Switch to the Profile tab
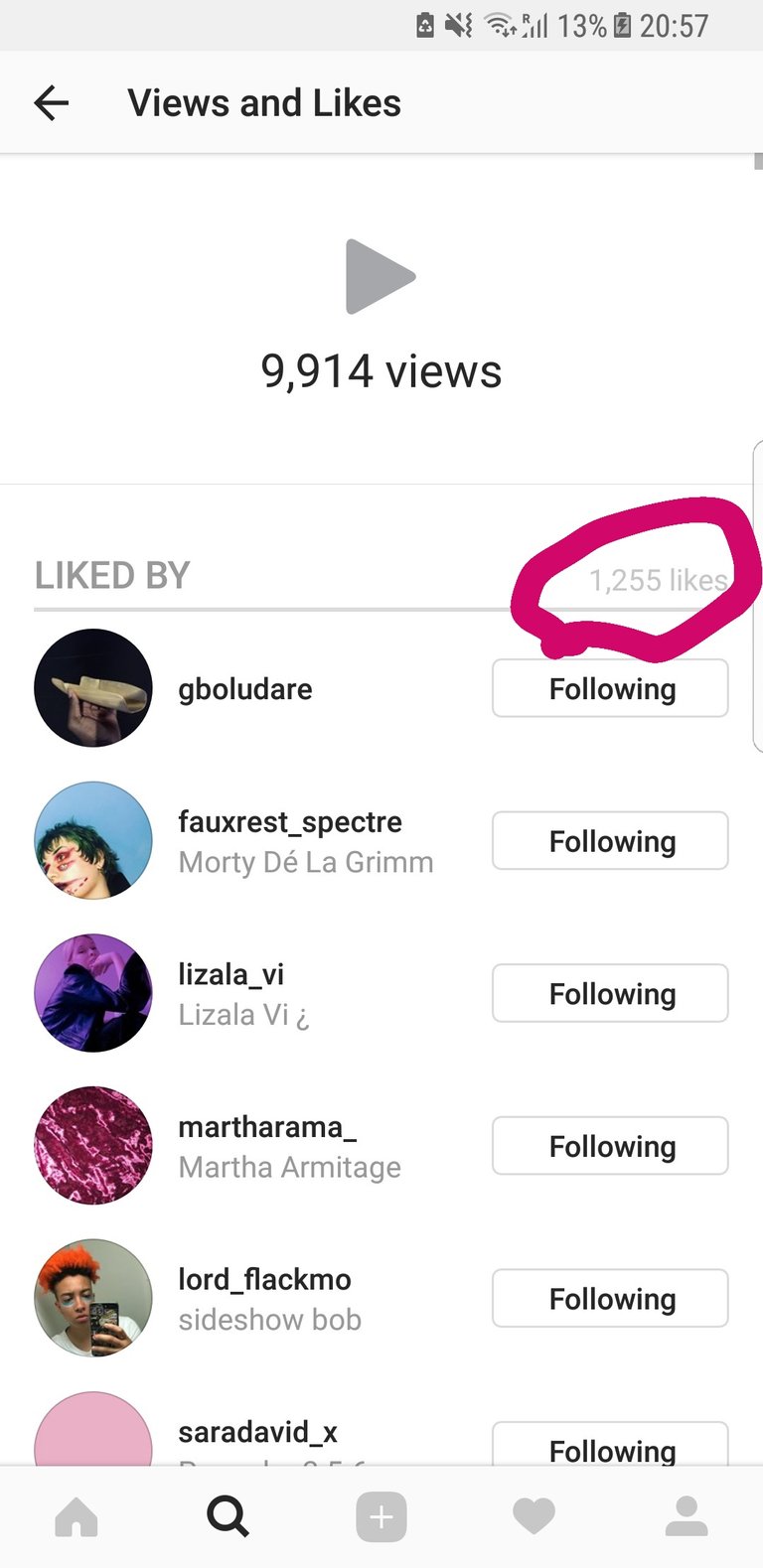The height and width of the screenshot is (1568, 763). (686, 1517)
